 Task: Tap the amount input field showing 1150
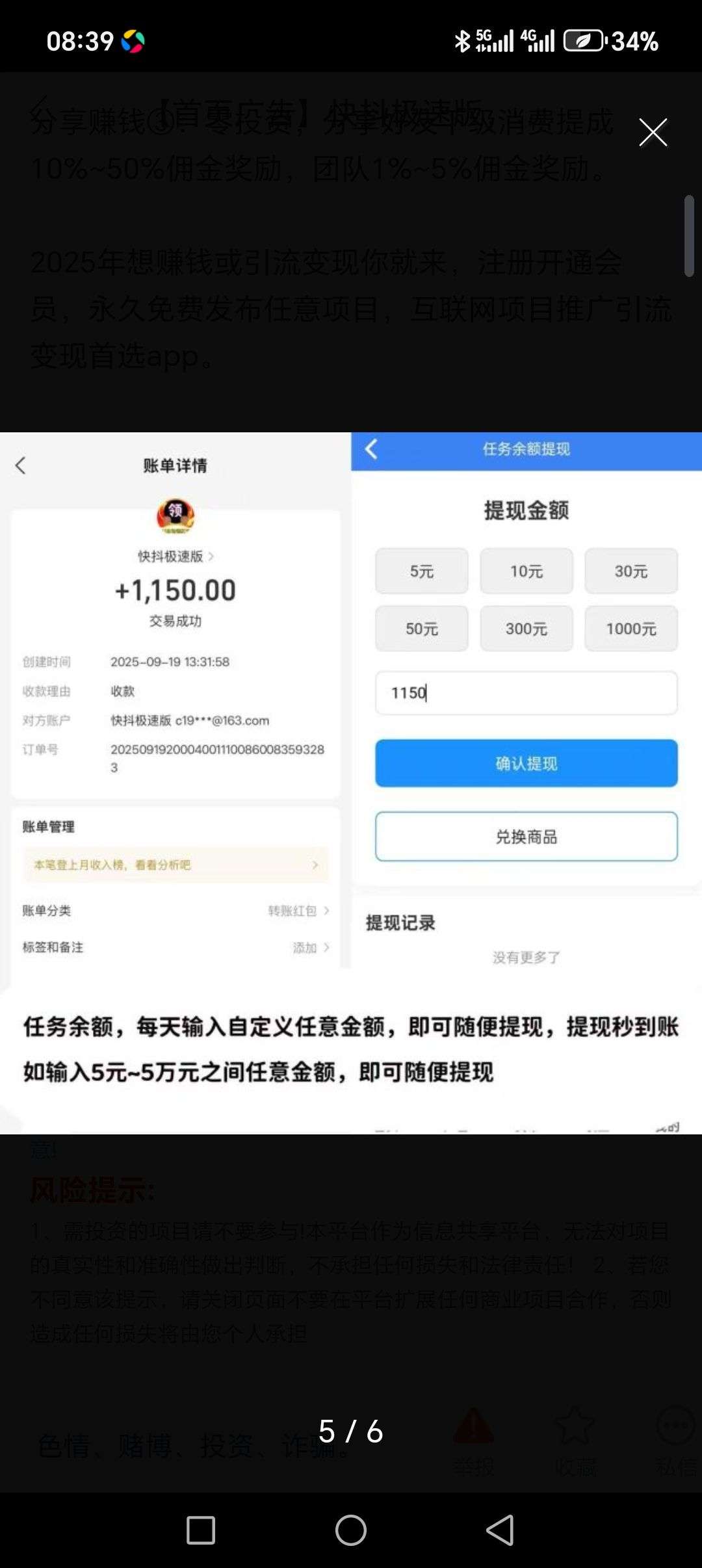[x=526, y=693]
